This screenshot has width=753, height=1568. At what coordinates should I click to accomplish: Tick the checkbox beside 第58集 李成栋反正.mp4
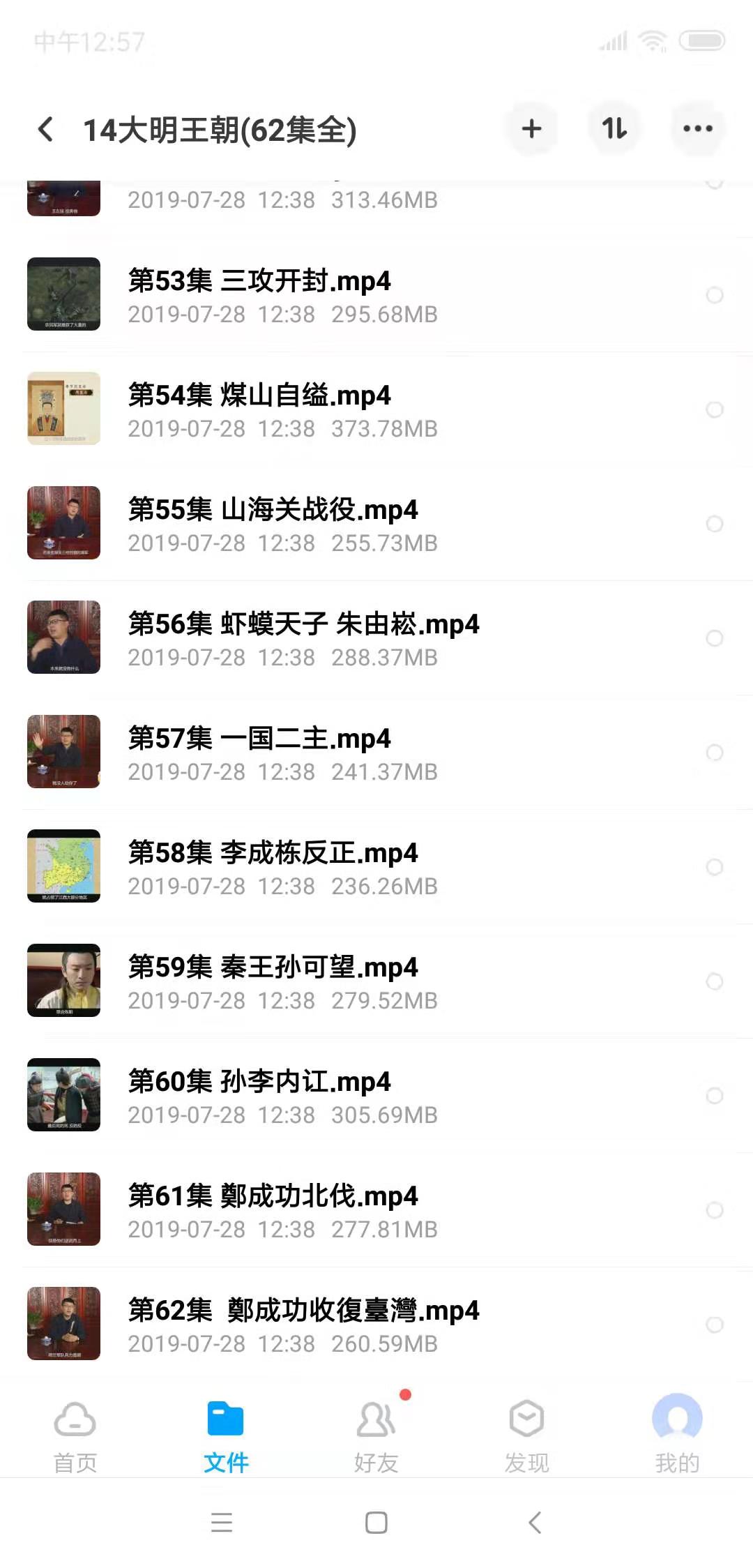point(715,867)
